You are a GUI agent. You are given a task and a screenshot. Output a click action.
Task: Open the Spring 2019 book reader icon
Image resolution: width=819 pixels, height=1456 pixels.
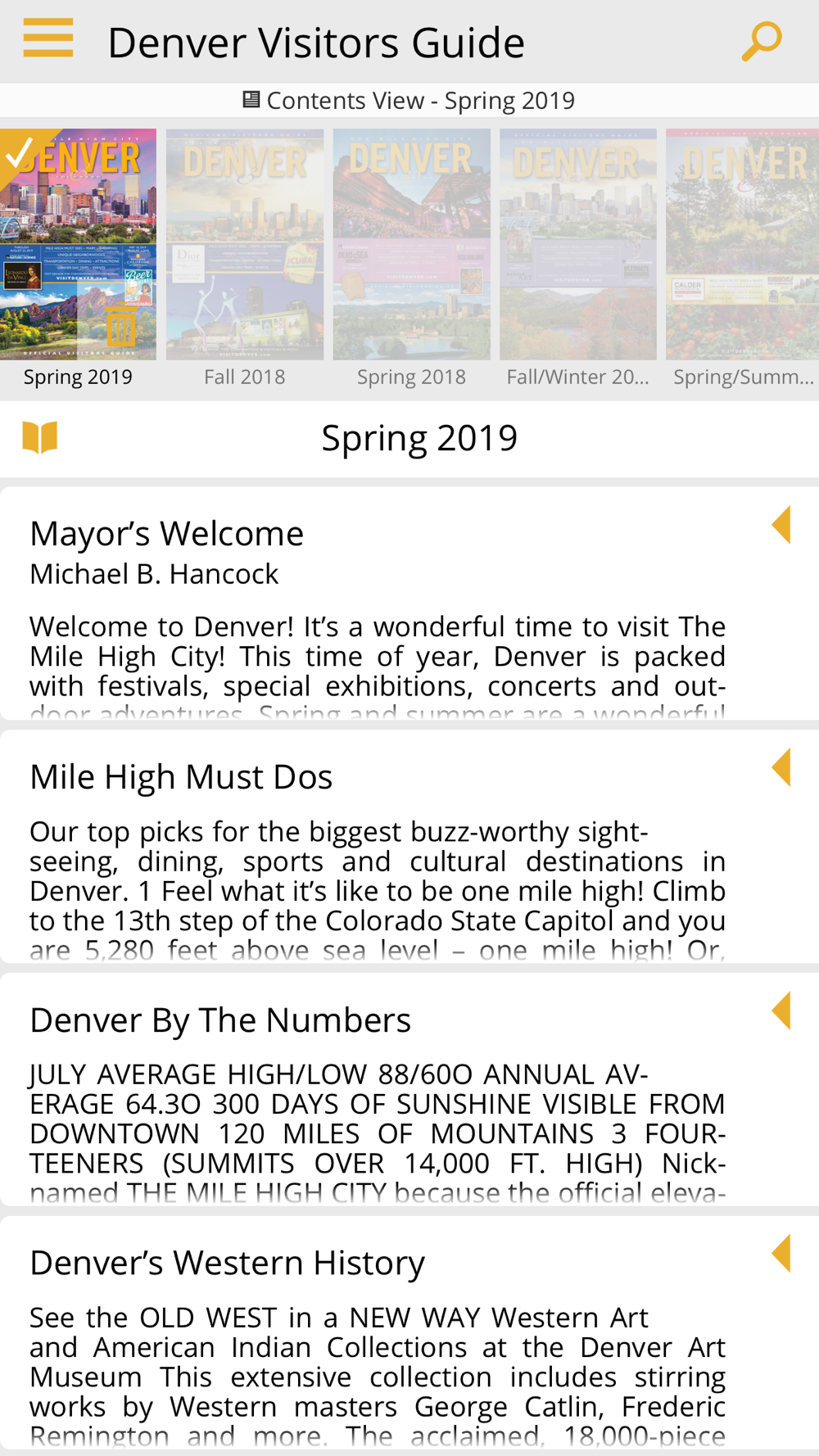pyautogui.click(x=40, y=437)
